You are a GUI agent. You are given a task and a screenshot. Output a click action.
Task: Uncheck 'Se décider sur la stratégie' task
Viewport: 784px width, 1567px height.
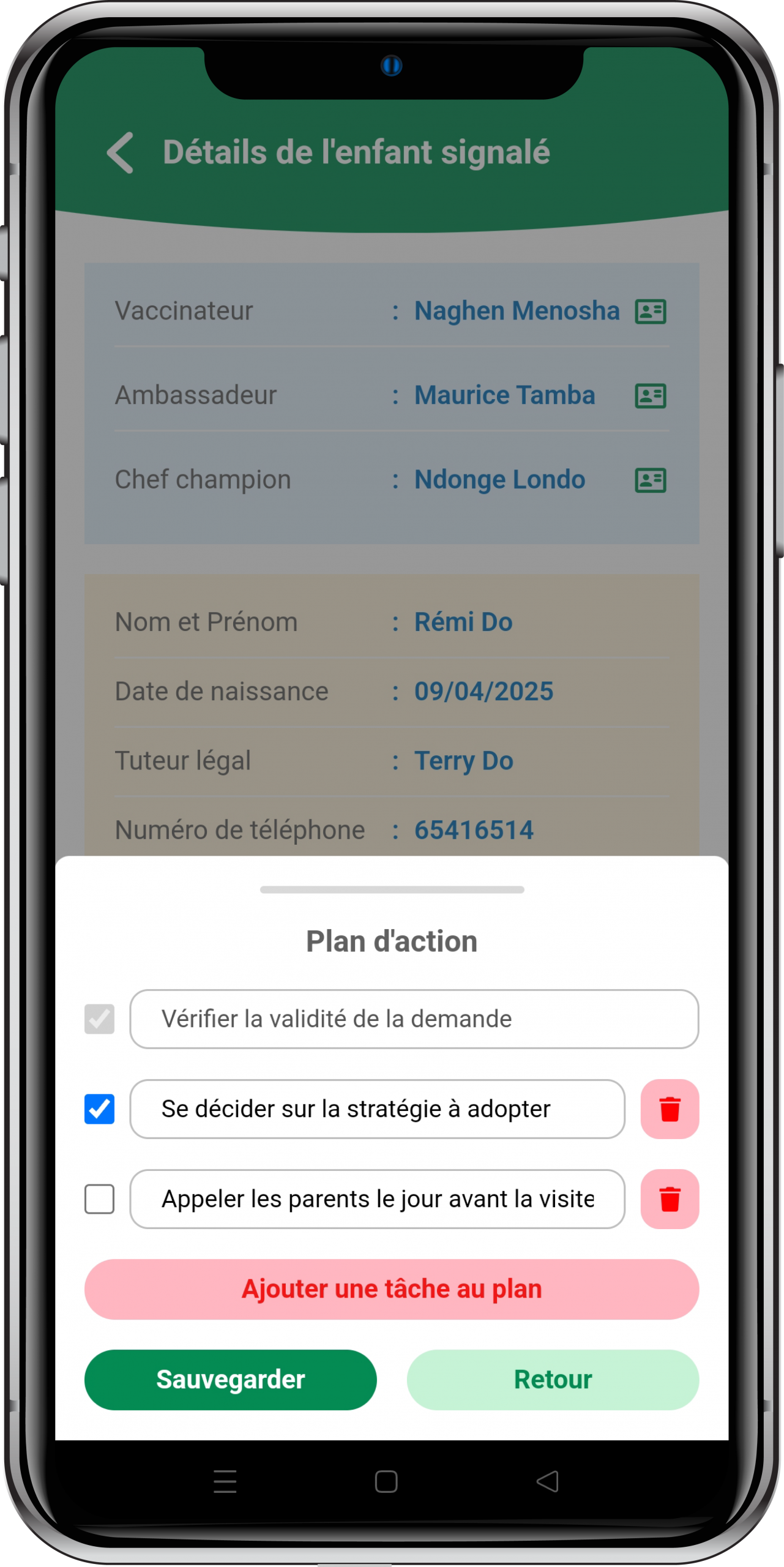click(99, 1109)
